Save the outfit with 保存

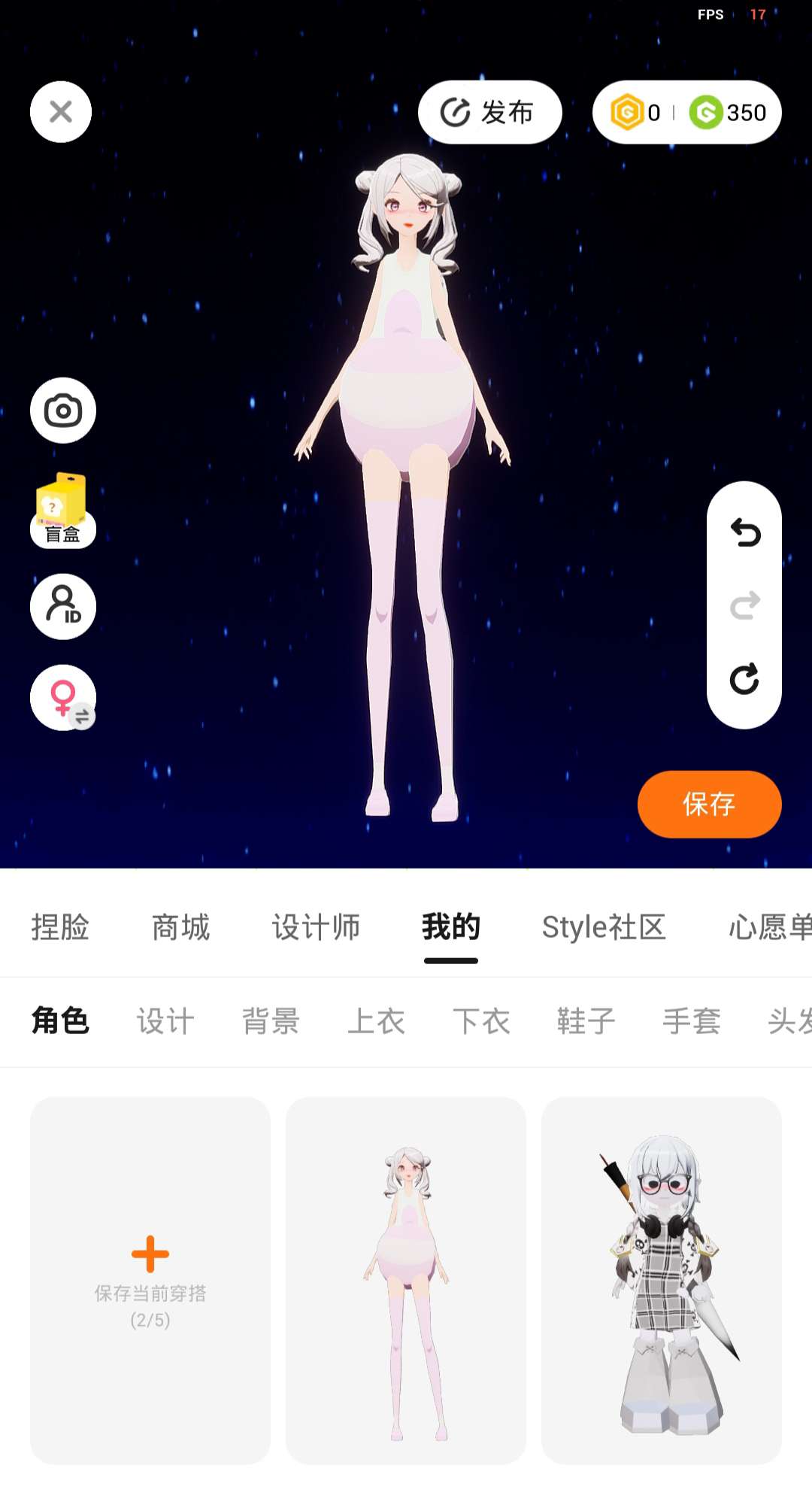click(710, 804)
